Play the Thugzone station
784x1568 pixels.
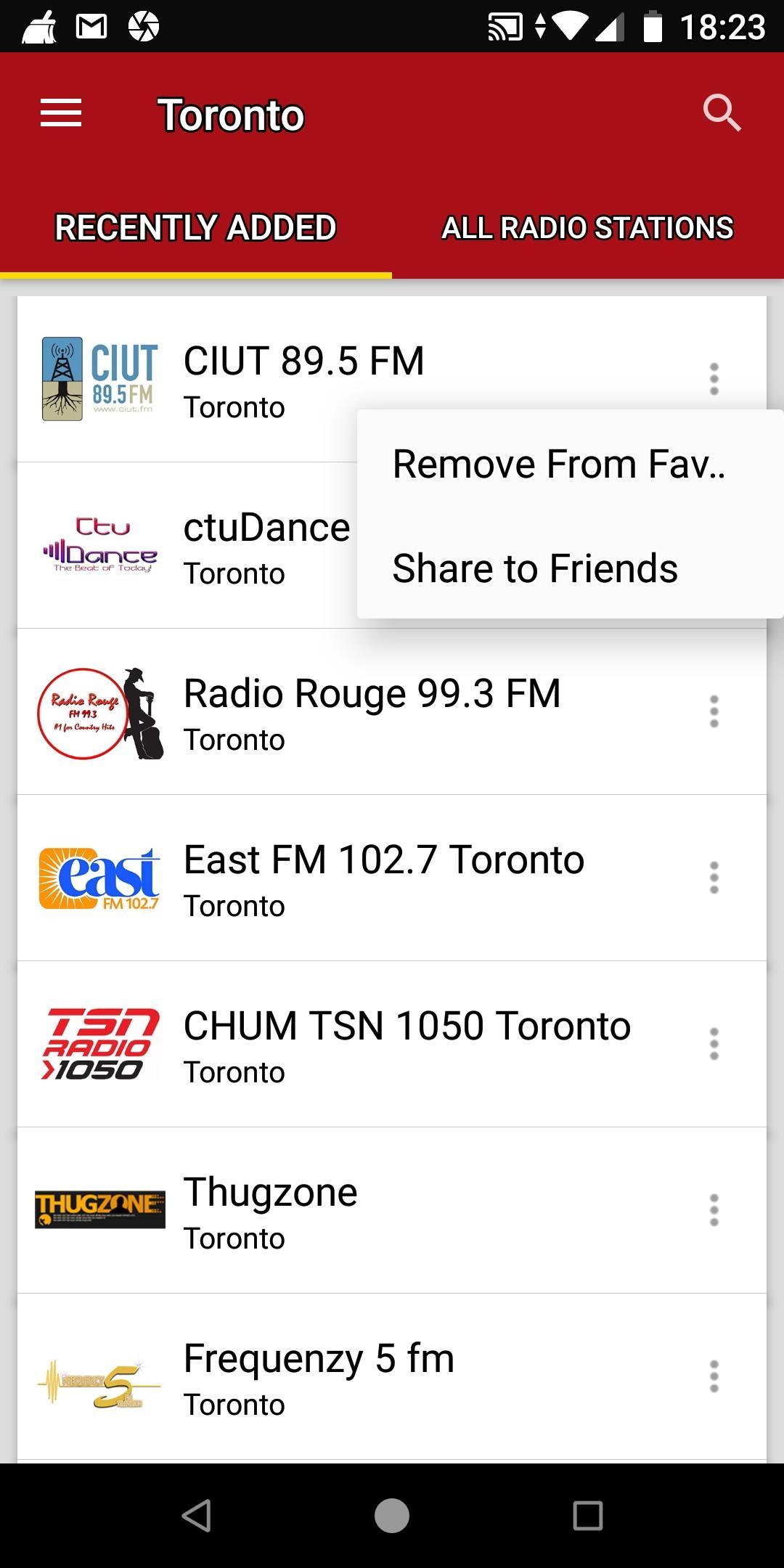click(270, 1210)
